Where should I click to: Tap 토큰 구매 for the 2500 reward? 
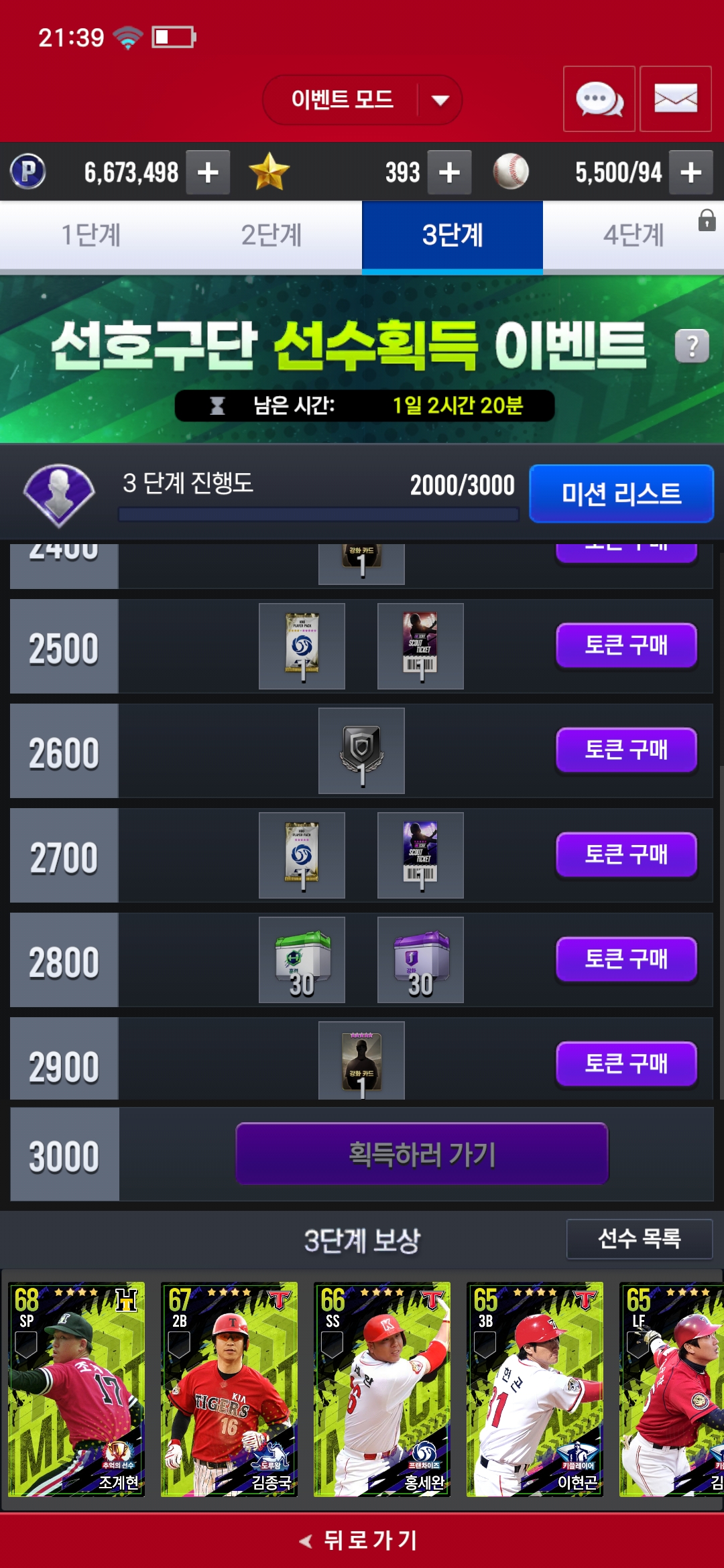626,645
